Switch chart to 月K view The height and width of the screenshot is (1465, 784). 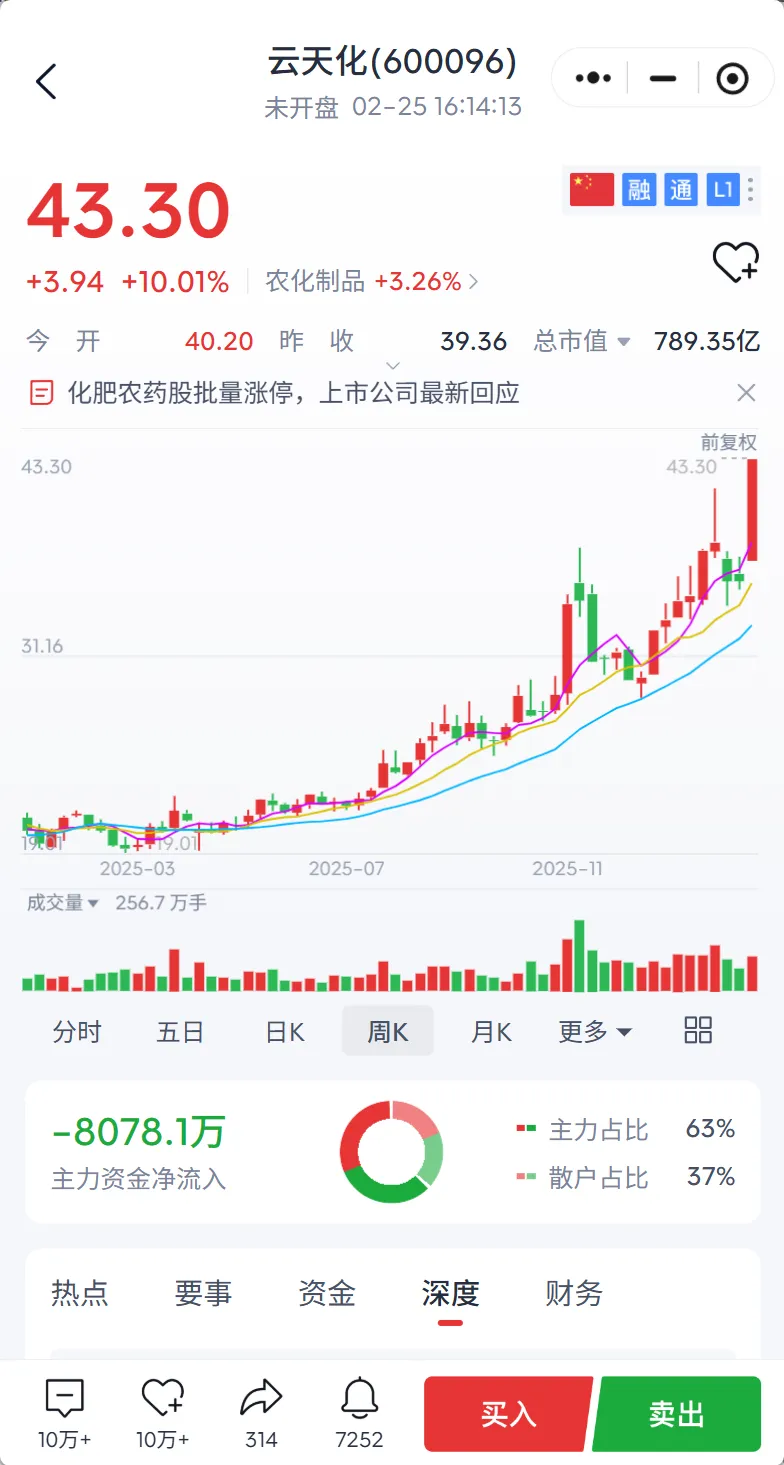491,1031
